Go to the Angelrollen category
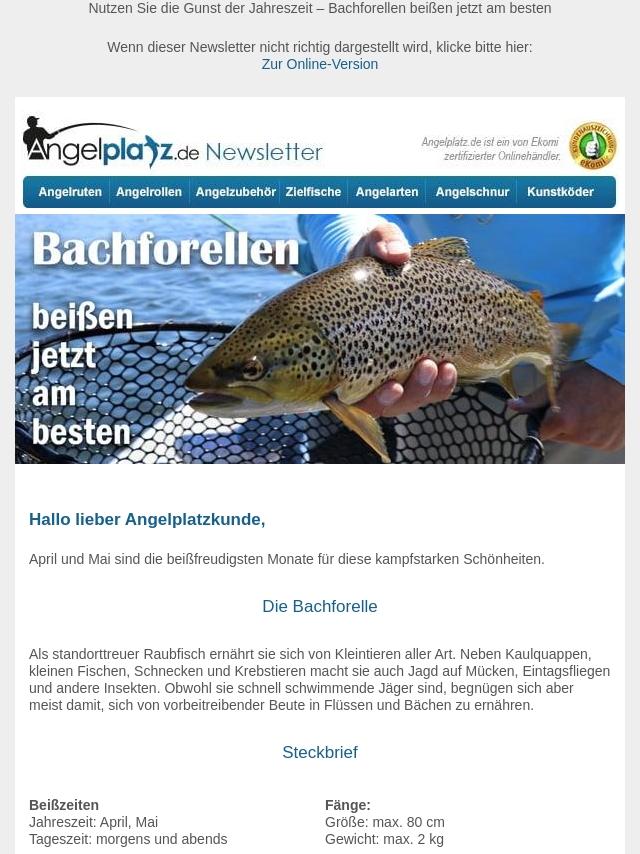The width and height of the screenshot is (640, 854). tap(149, 192)
